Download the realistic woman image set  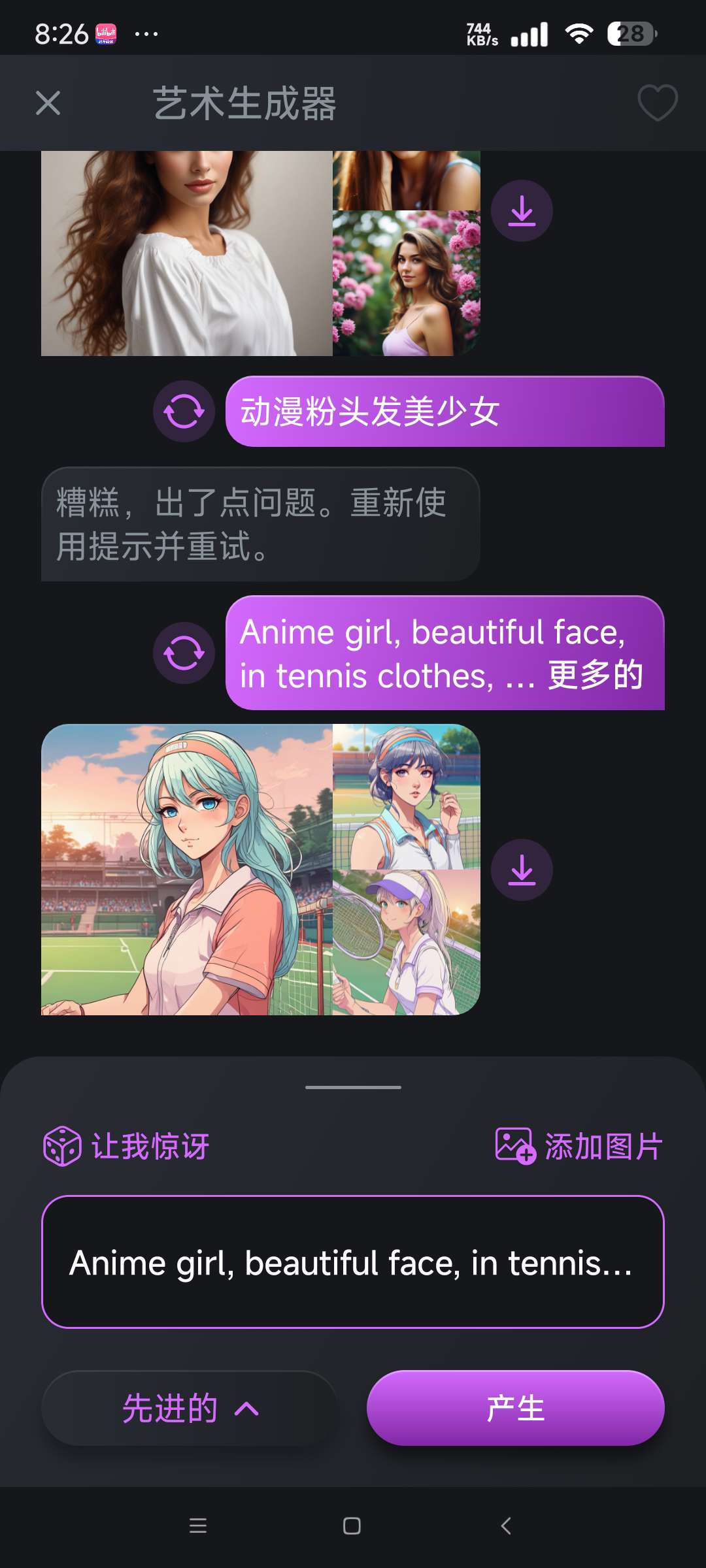click(x=522, y=211)
